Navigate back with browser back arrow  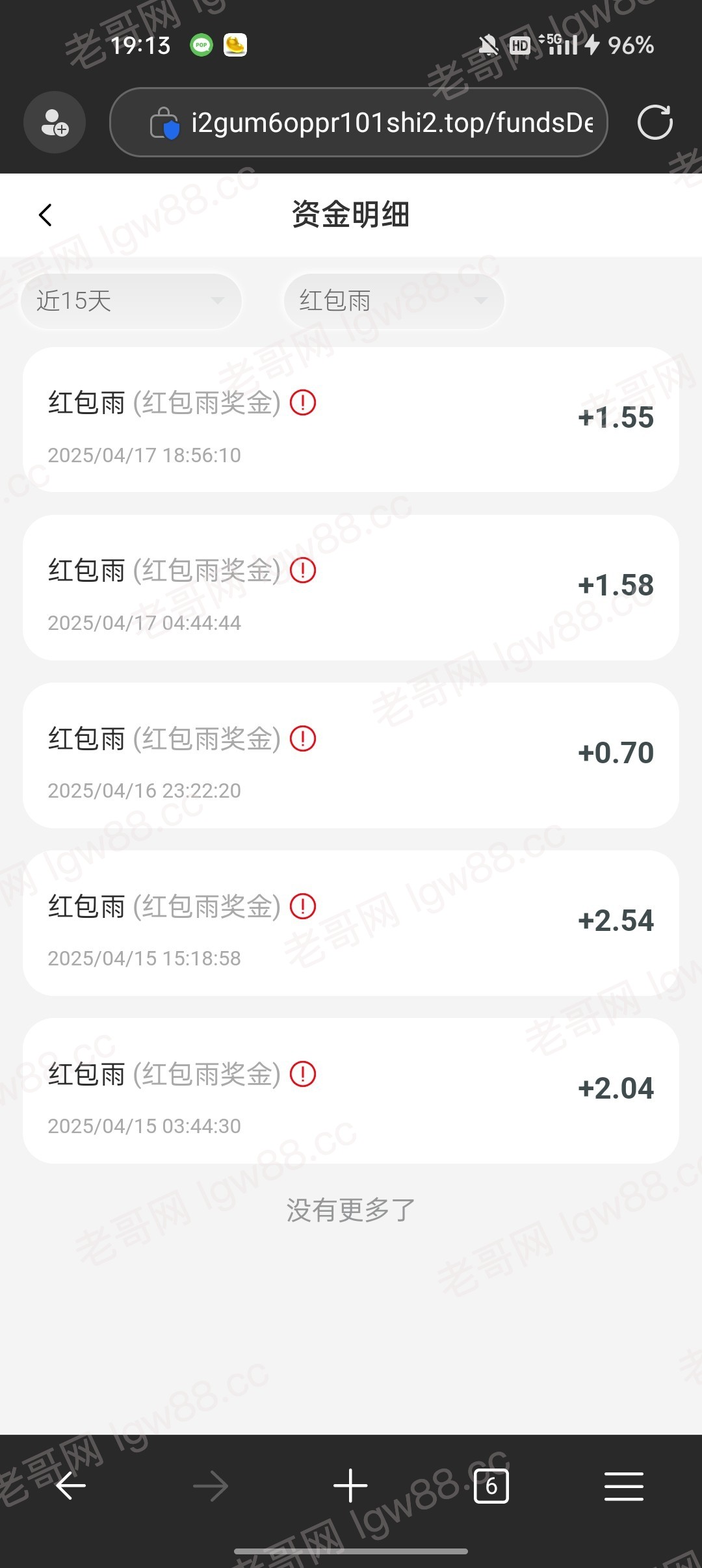[71, 1486]
